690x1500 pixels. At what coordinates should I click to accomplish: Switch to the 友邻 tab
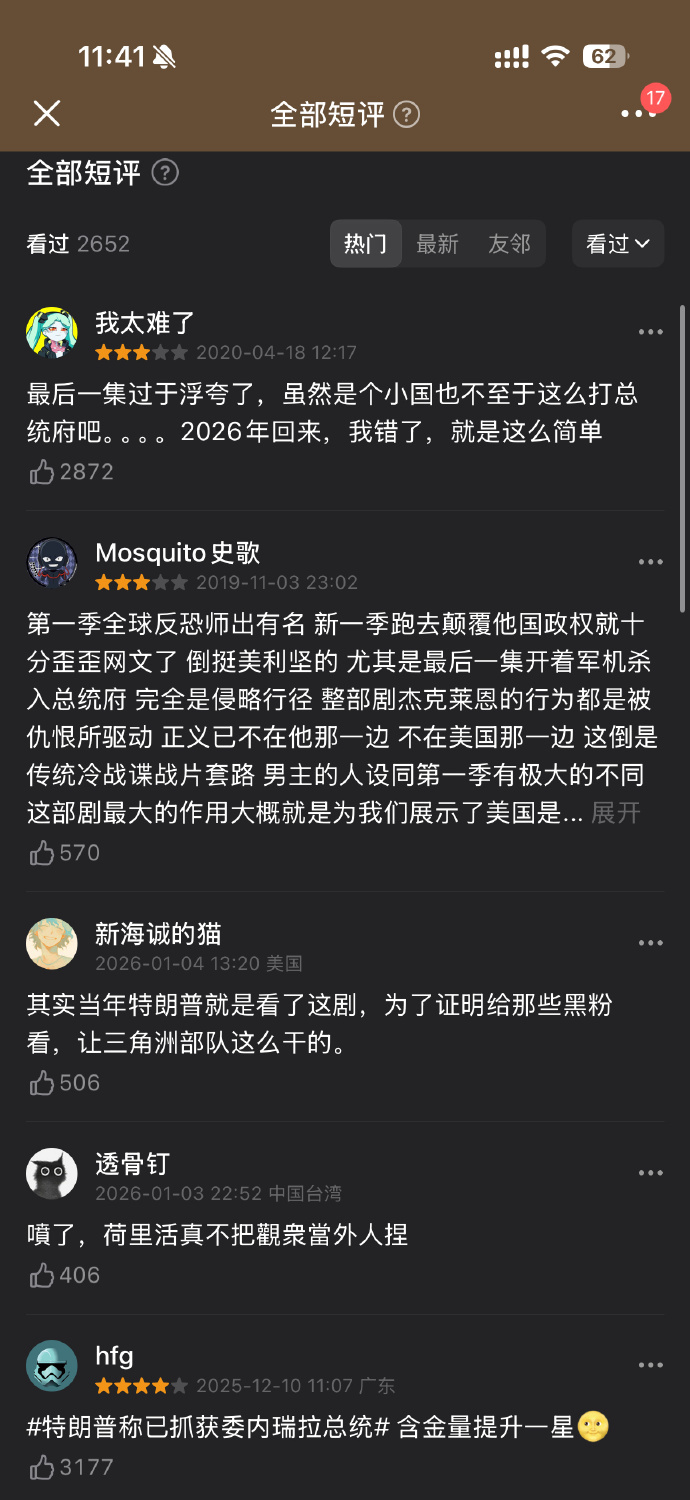(x=509, y=244)
